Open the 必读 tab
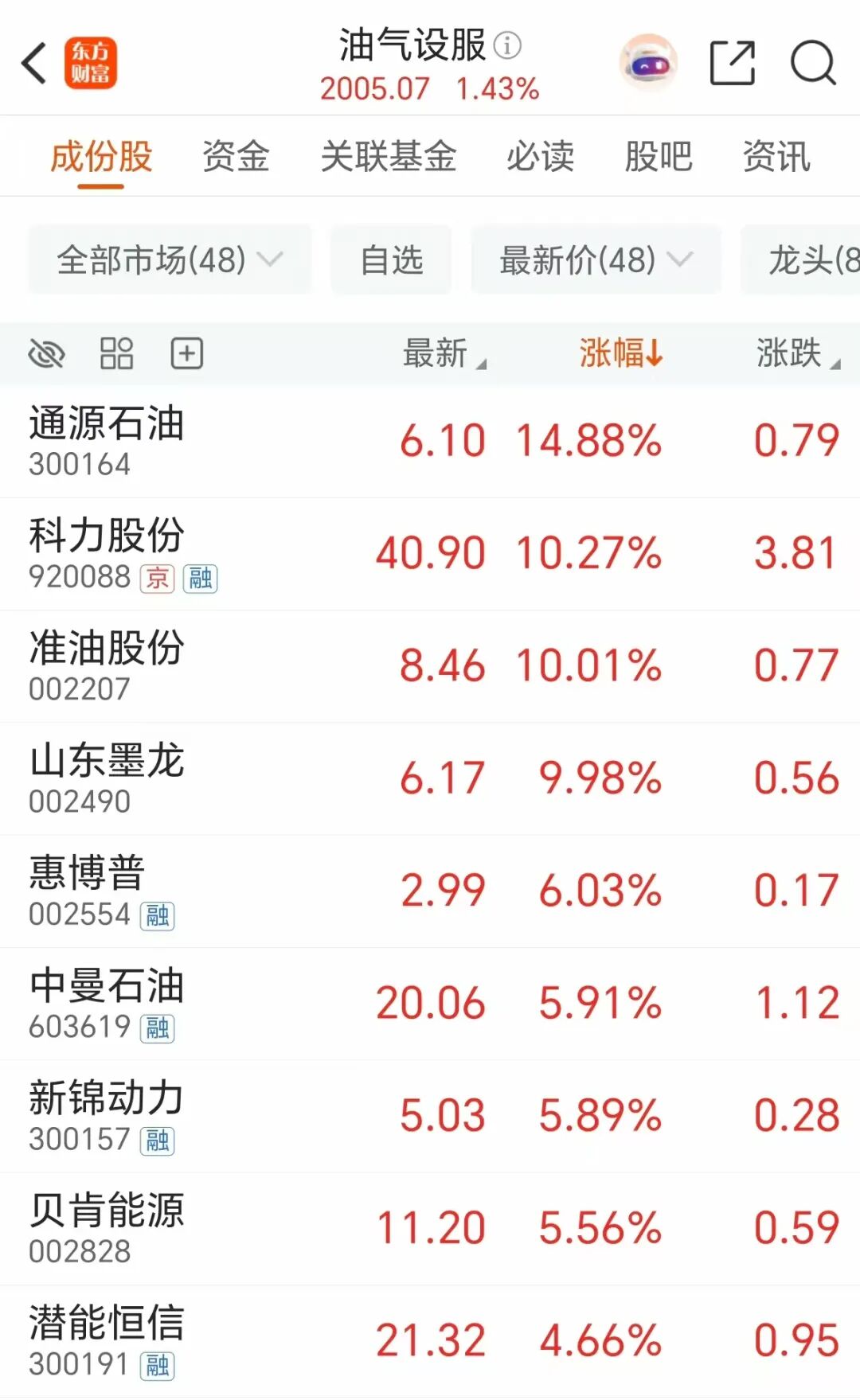Screen dimensions: 860x1400 point(540,156)
